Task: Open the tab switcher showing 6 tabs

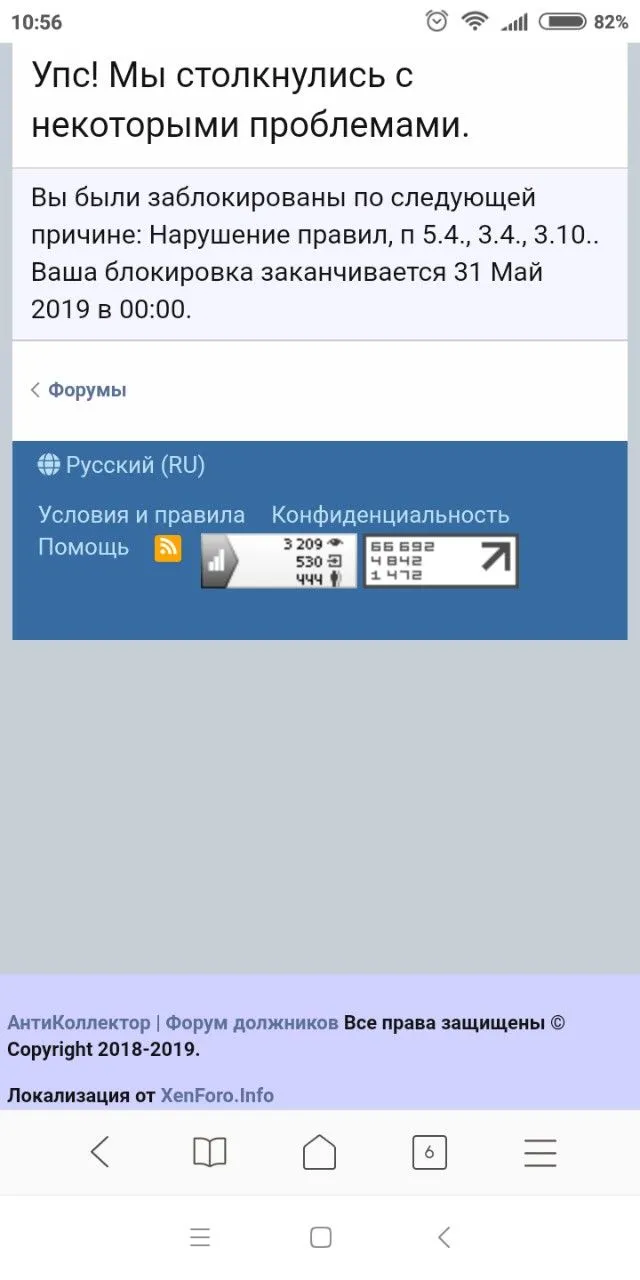Action: pos(429,1152)
